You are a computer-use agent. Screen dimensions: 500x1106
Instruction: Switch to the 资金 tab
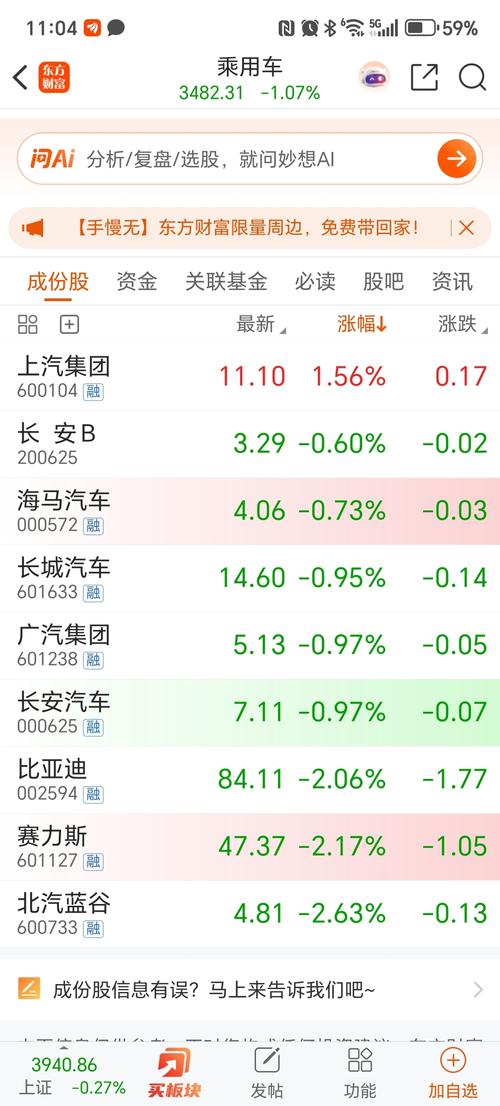pos(137,282)
